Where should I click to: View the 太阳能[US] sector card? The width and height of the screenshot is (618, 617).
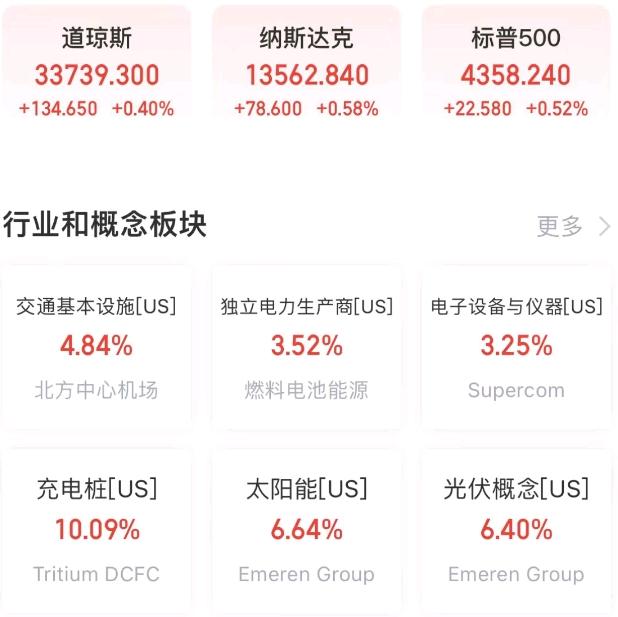coord(306,530)
